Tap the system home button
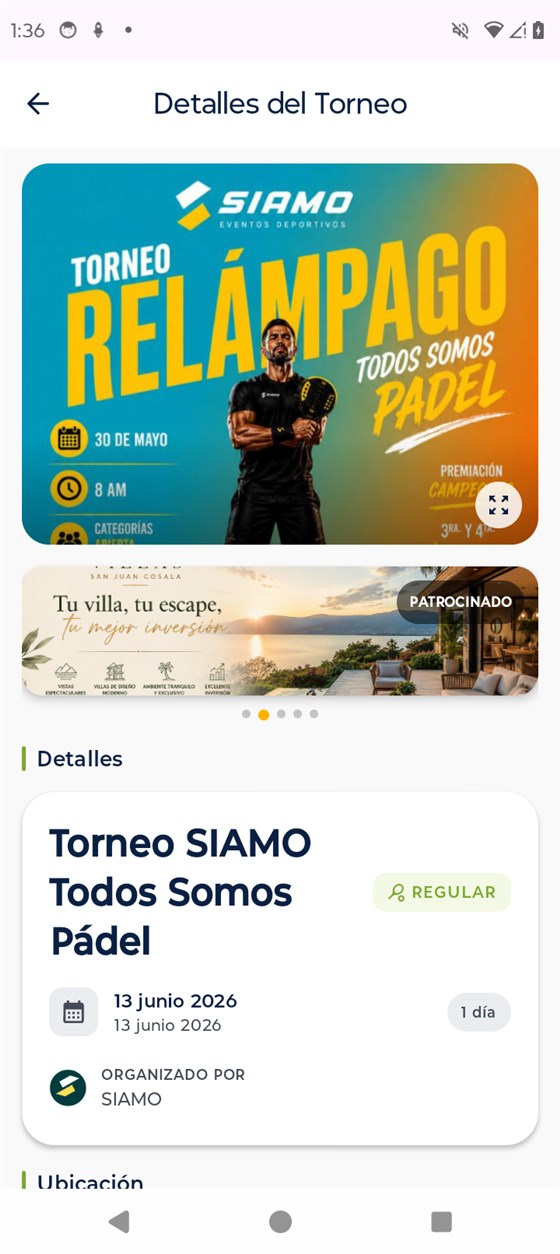This screenshot has height=1254, width=560. point(280,1221)
